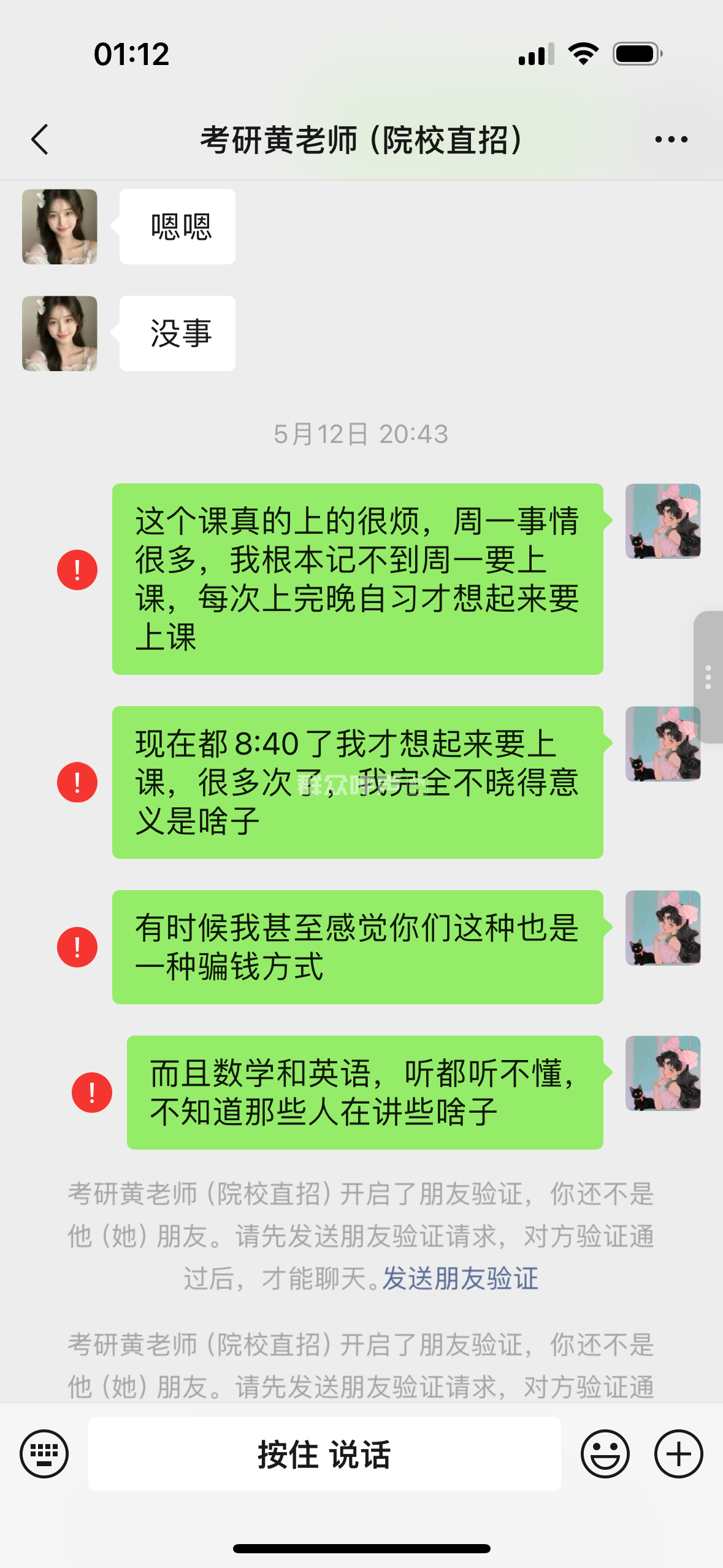Resend the 有时候我甚至感觉 message via red alert

(x=77, y=947)
